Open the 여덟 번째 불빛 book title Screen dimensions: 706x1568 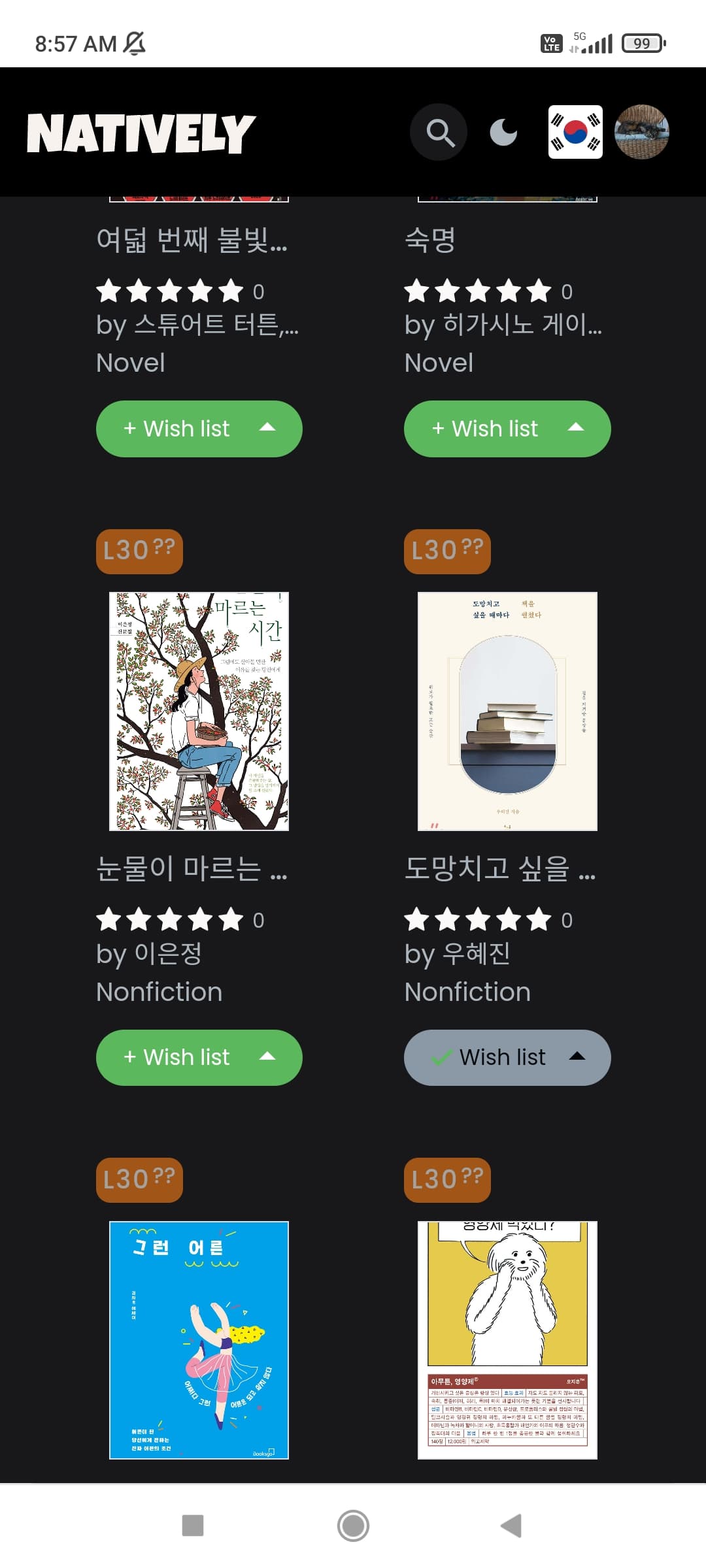tap(192, 240)
